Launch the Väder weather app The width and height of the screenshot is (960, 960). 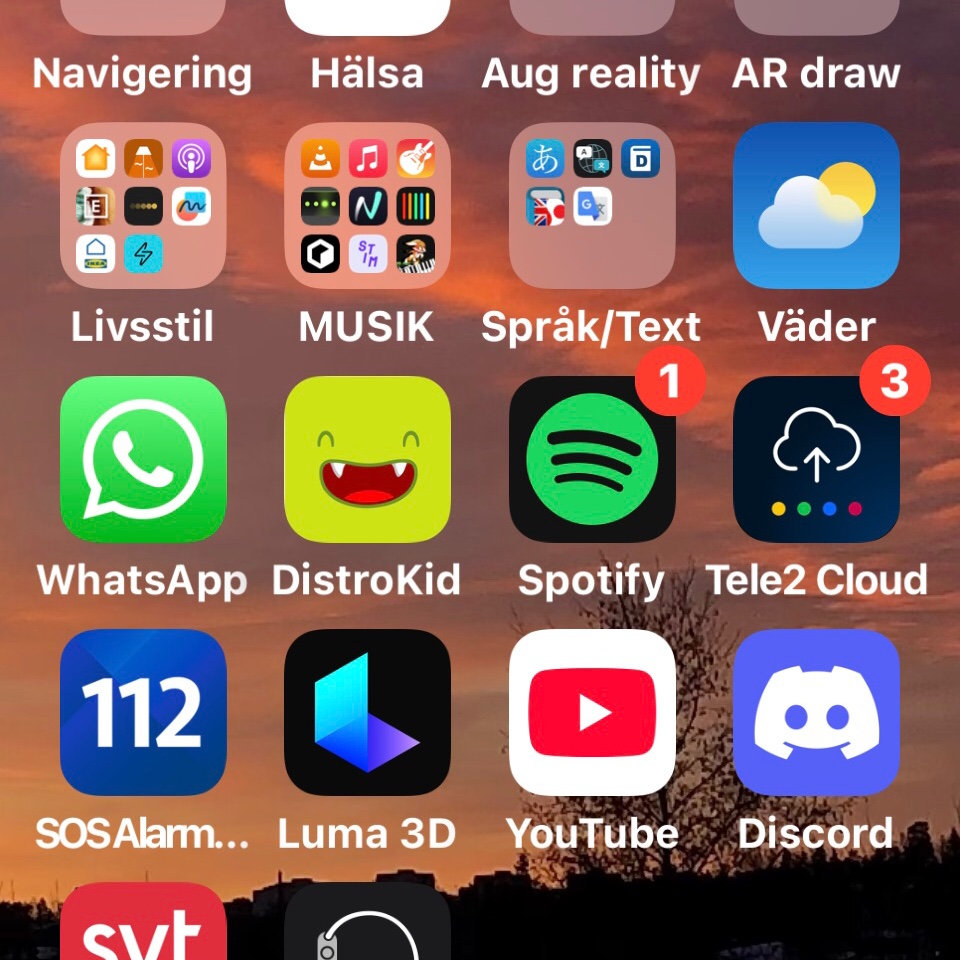816,205
